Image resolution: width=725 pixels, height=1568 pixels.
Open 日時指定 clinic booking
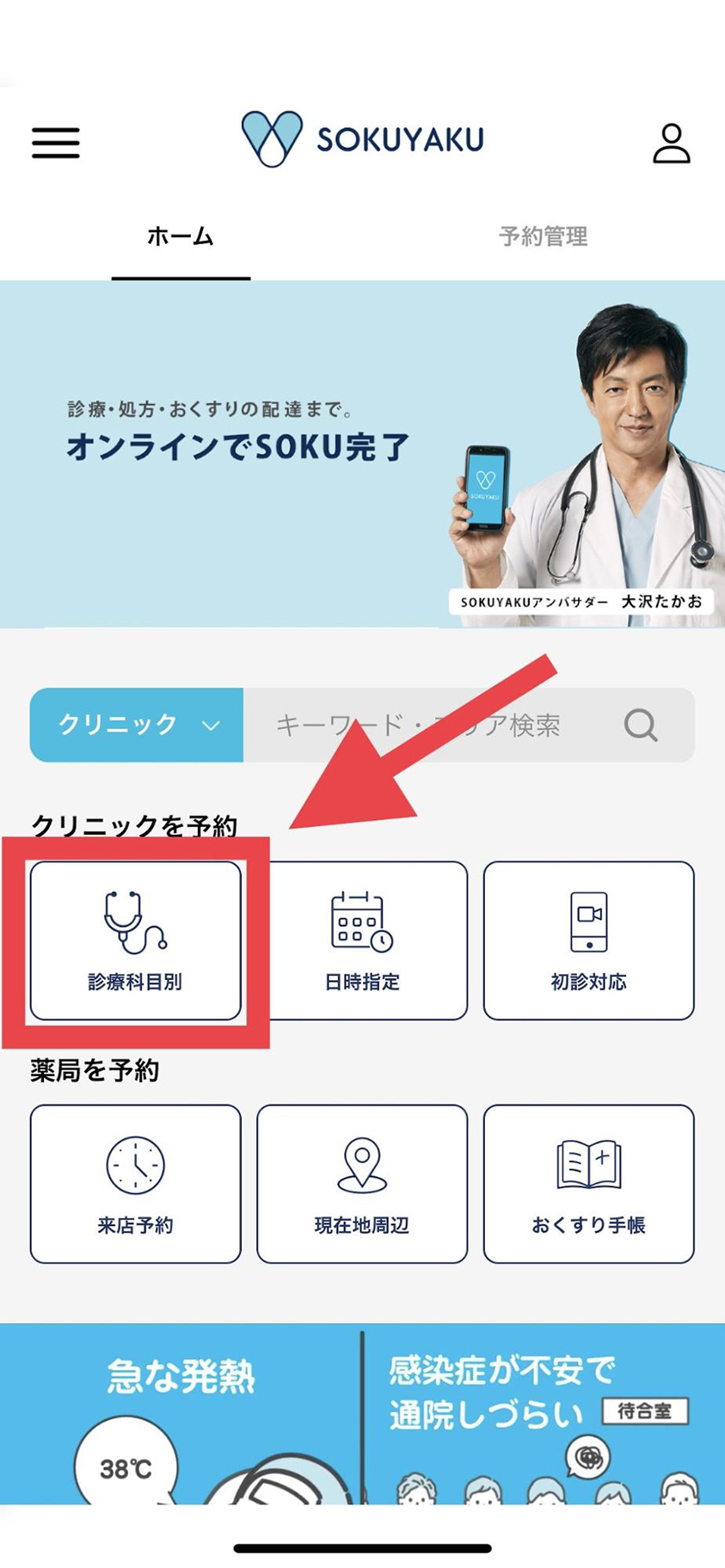362,940
